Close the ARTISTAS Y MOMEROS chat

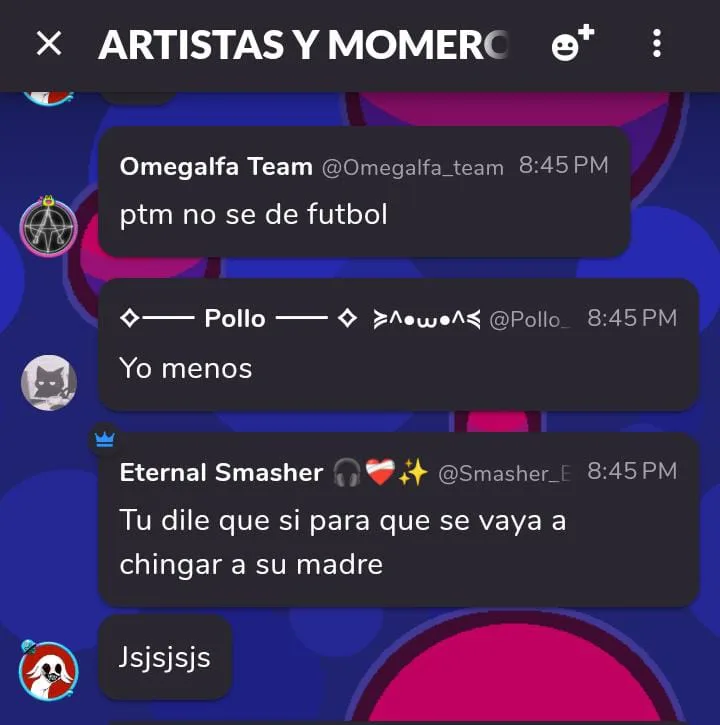pos(48,44)
